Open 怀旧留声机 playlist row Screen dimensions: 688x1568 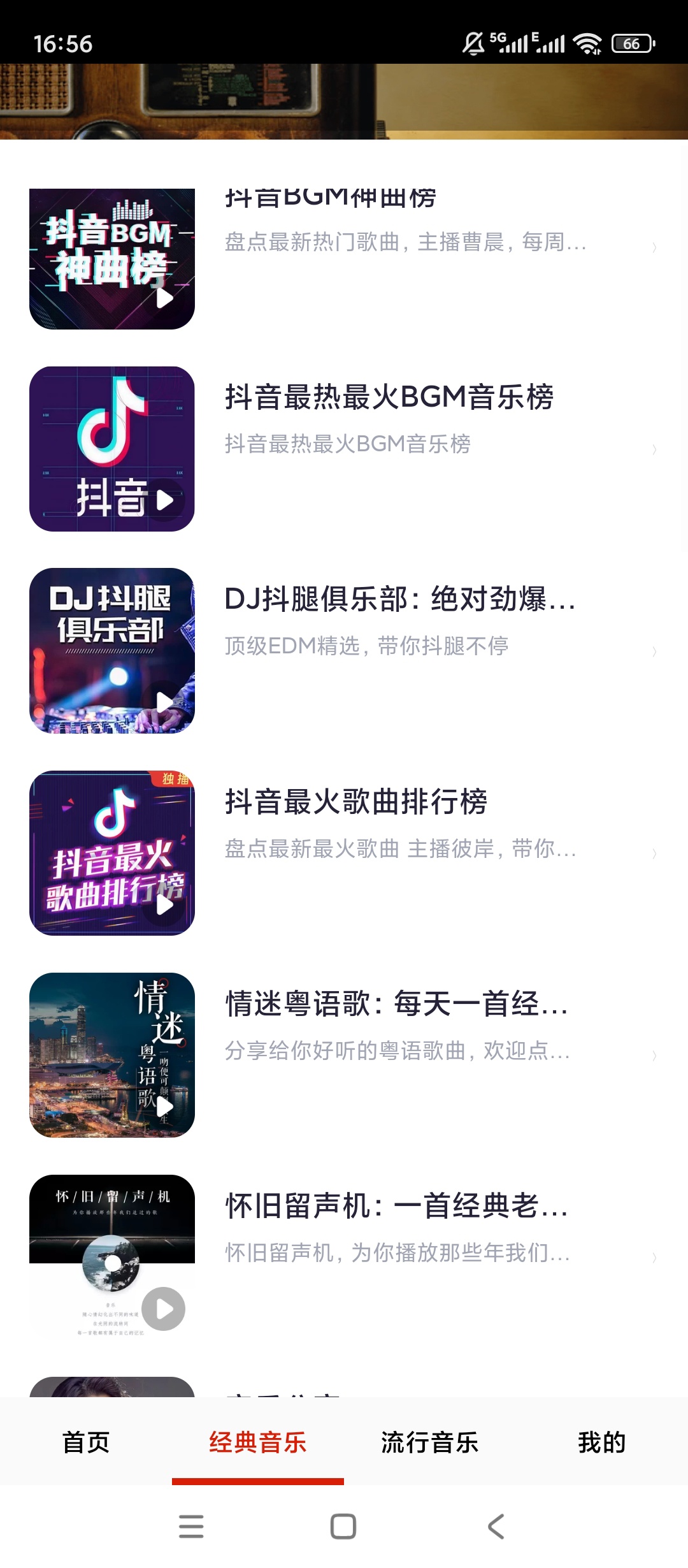click(x=344, y=1257)
